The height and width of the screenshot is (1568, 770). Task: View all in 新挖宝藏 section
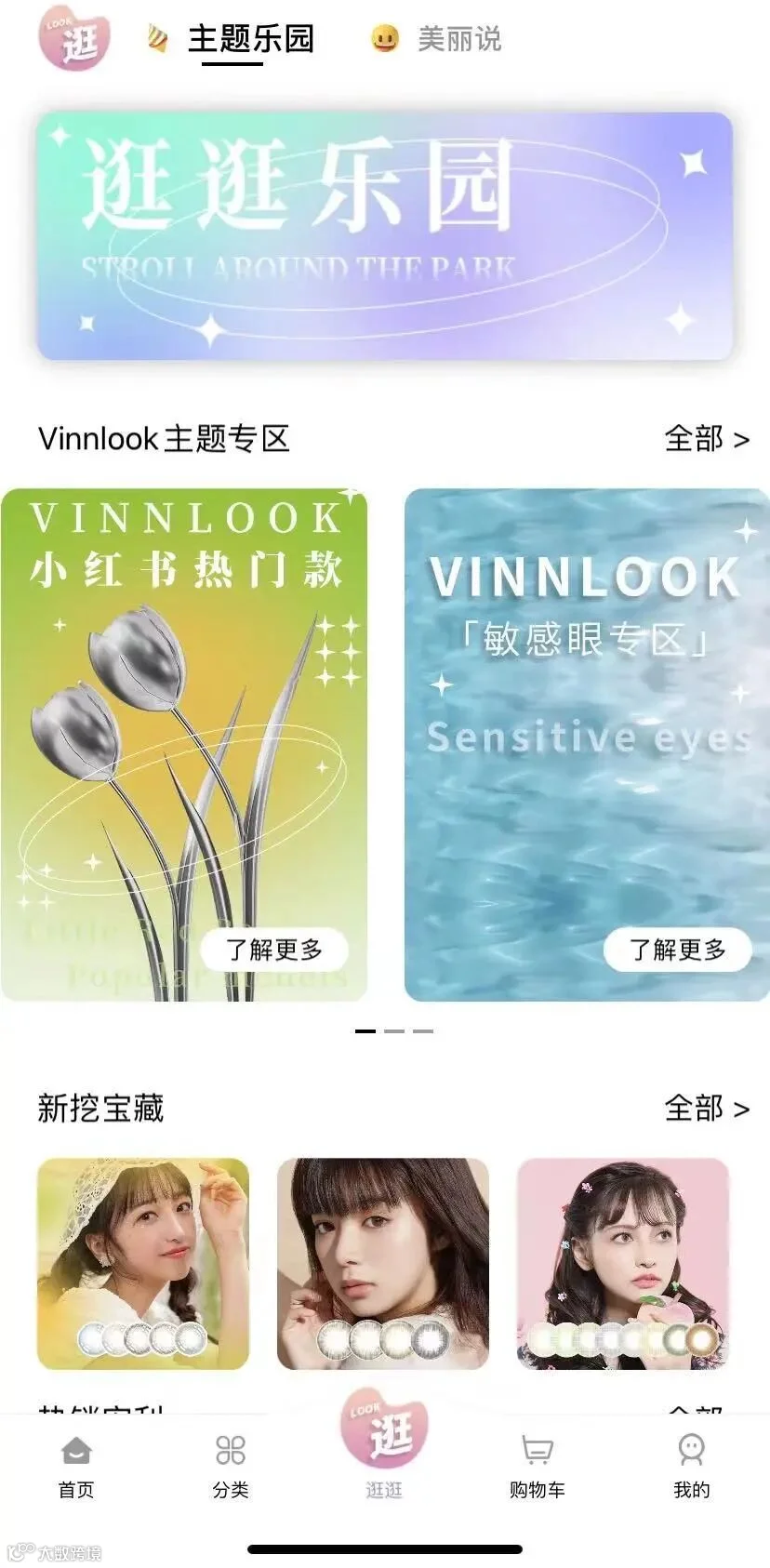706,1109
